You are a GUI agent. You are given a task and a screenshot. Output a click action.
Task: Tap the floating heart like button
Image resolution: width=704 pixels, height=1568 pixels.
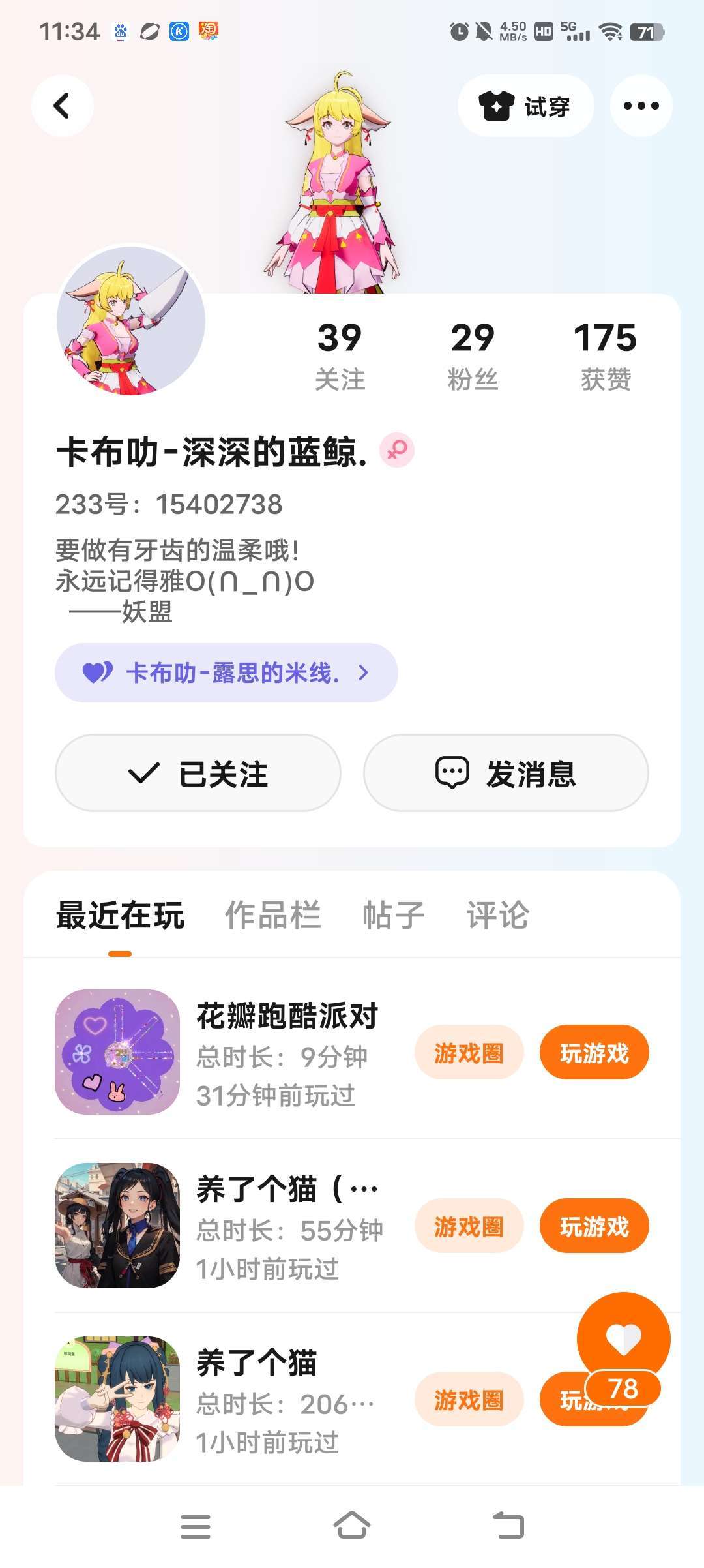pos(623,1338)
